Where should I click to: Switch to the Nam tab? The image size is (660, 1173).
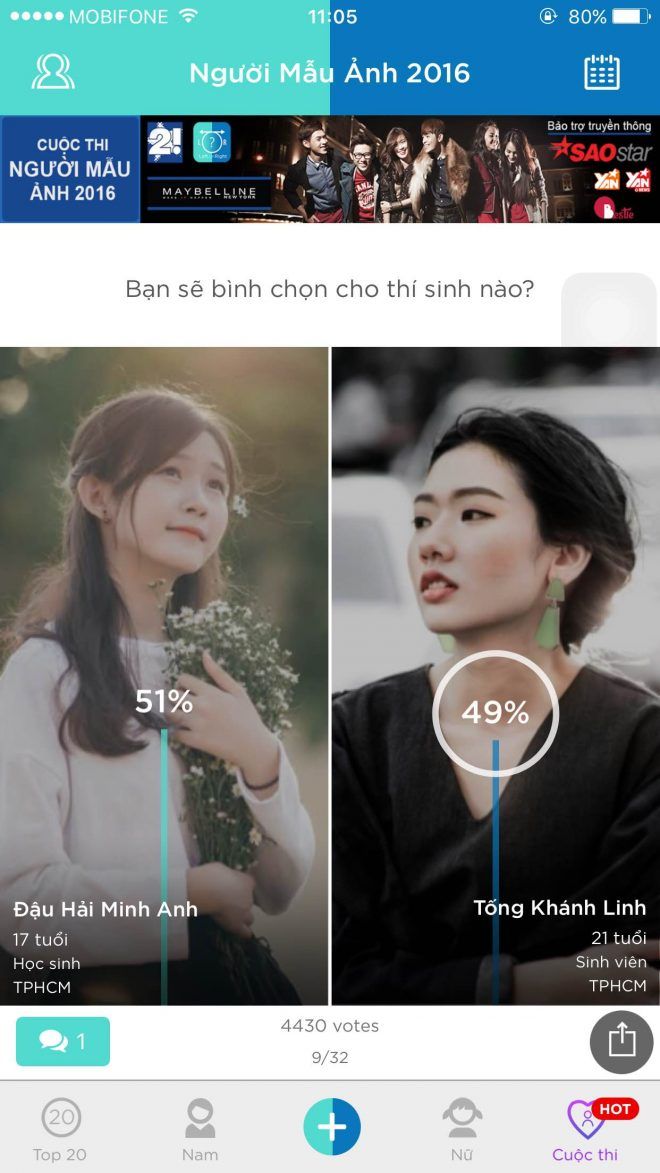tap(200, 1129)
